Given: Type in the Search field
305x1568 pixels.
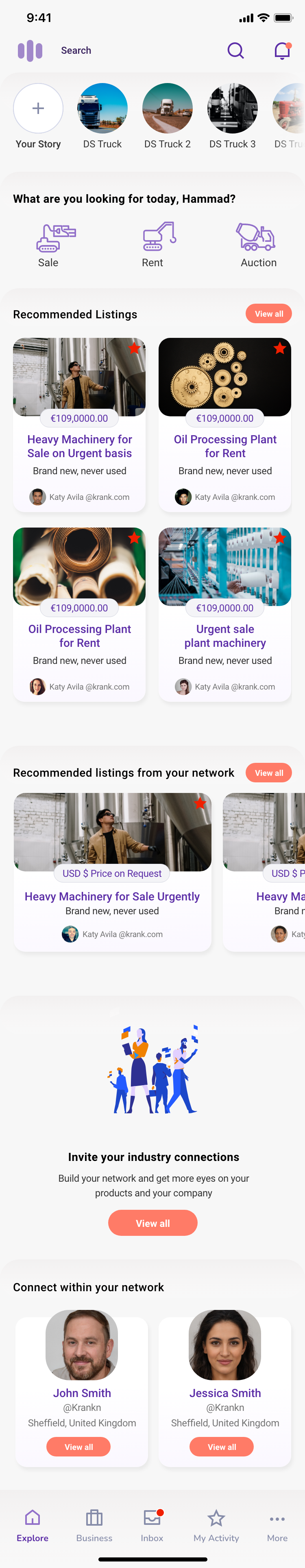Looking at the screenshot, I should [122, 50].
